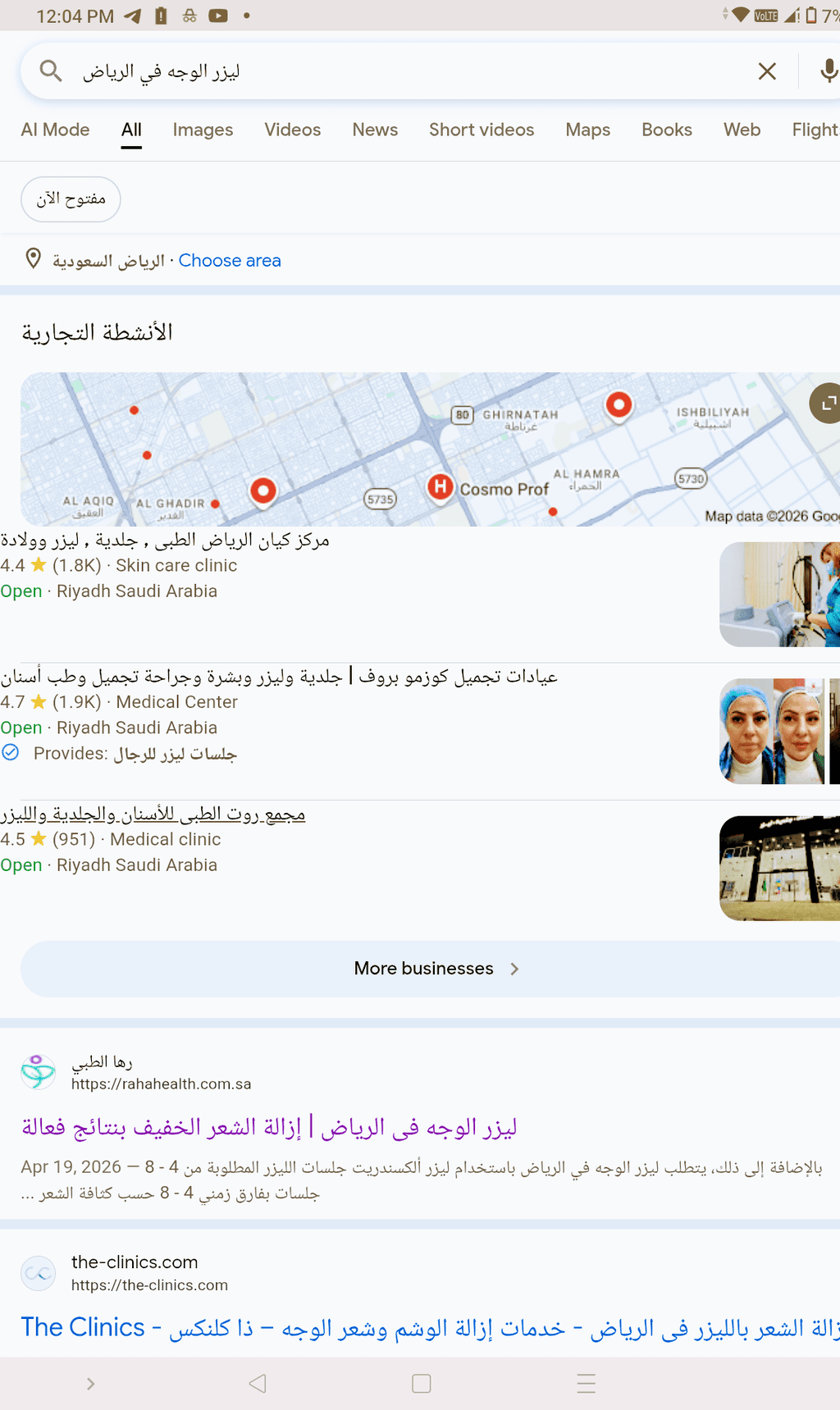Apply the مفتوح الآن filter chip
840x1410 pixels.
point(71,199)
